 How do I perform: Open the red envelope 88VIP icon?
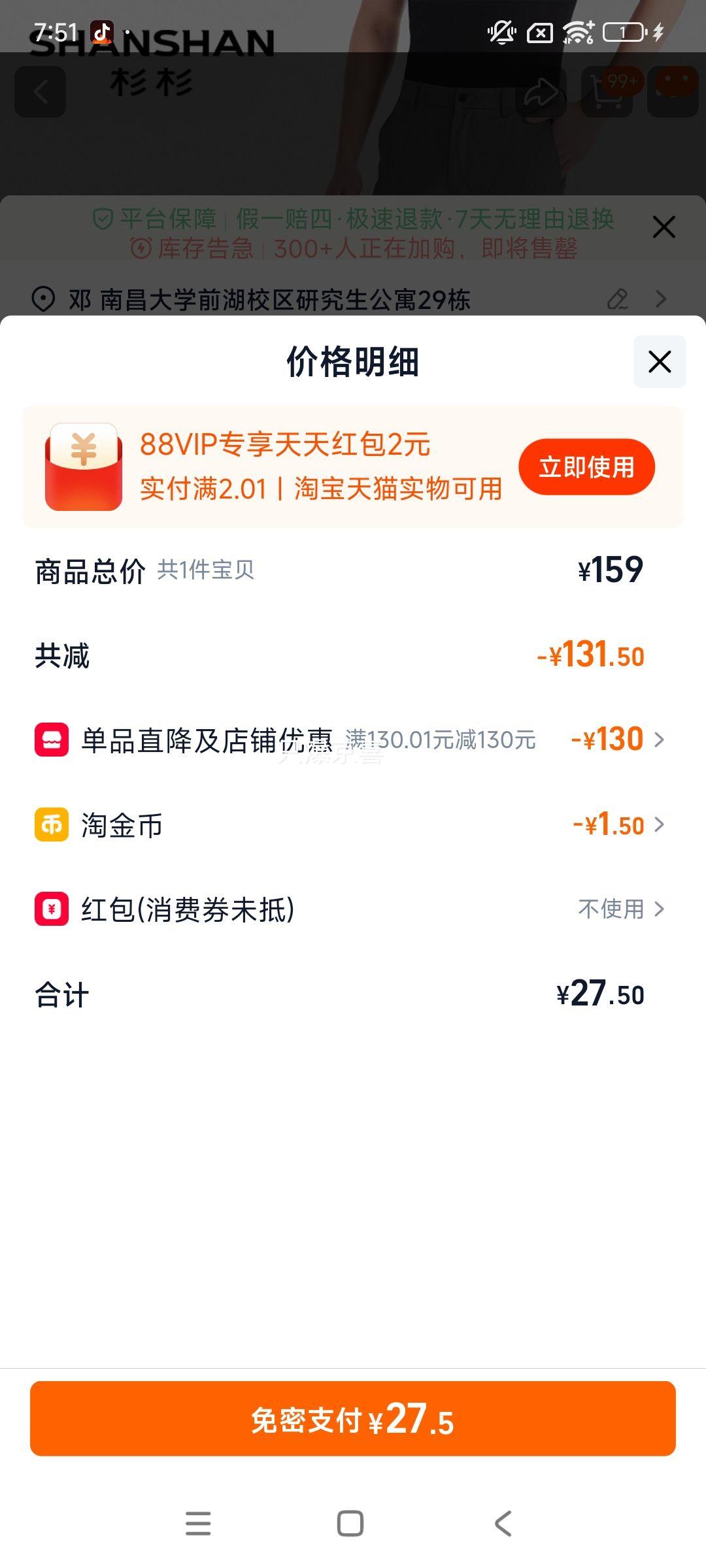(85, 466)
